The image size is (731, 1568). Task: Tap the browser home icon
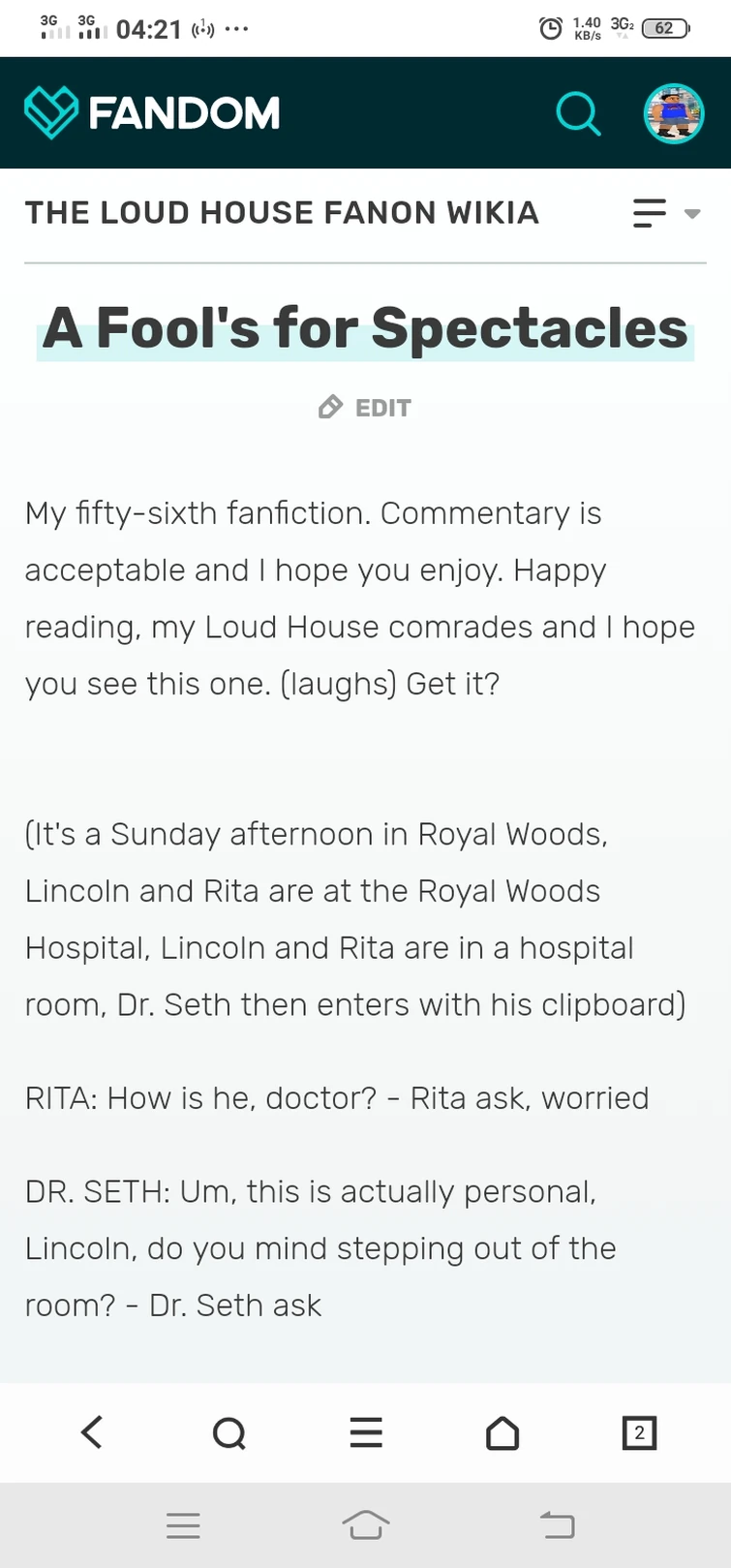(x=502, y=1432)
